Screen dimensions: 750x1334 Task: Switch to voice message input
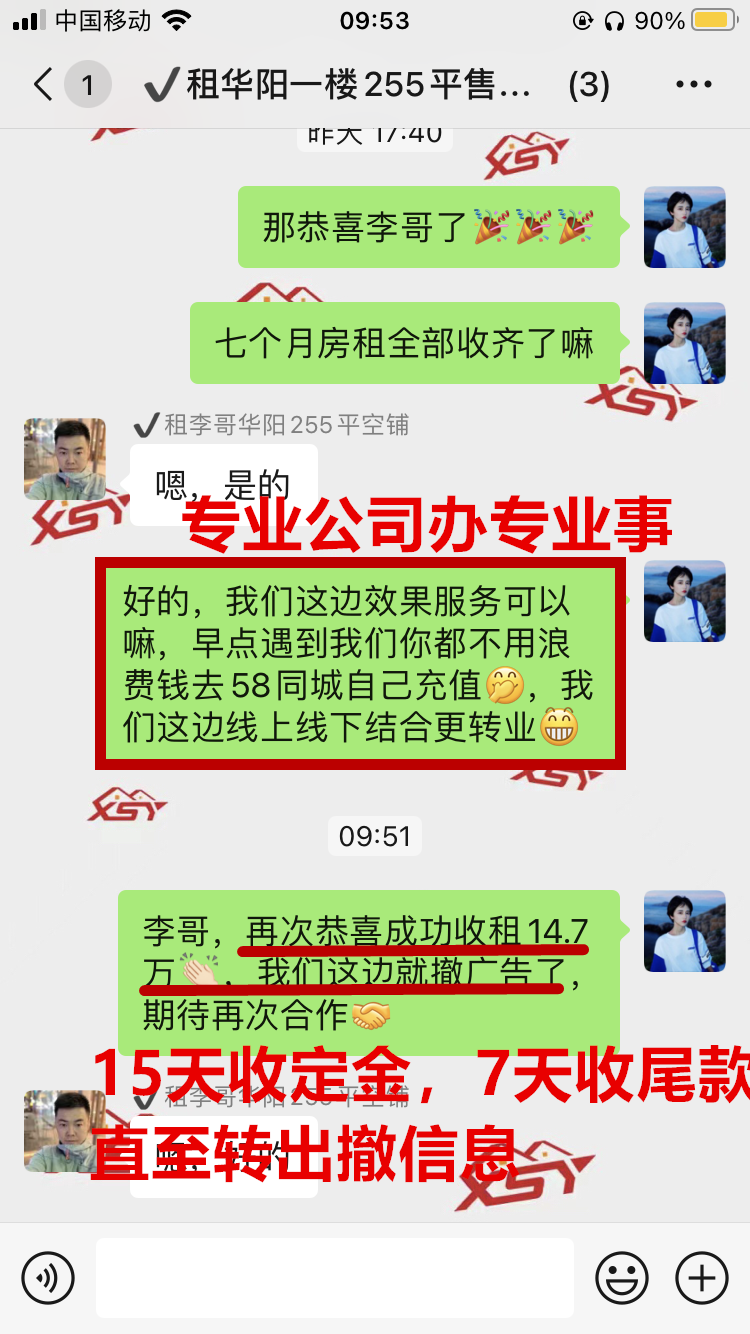48,1277
